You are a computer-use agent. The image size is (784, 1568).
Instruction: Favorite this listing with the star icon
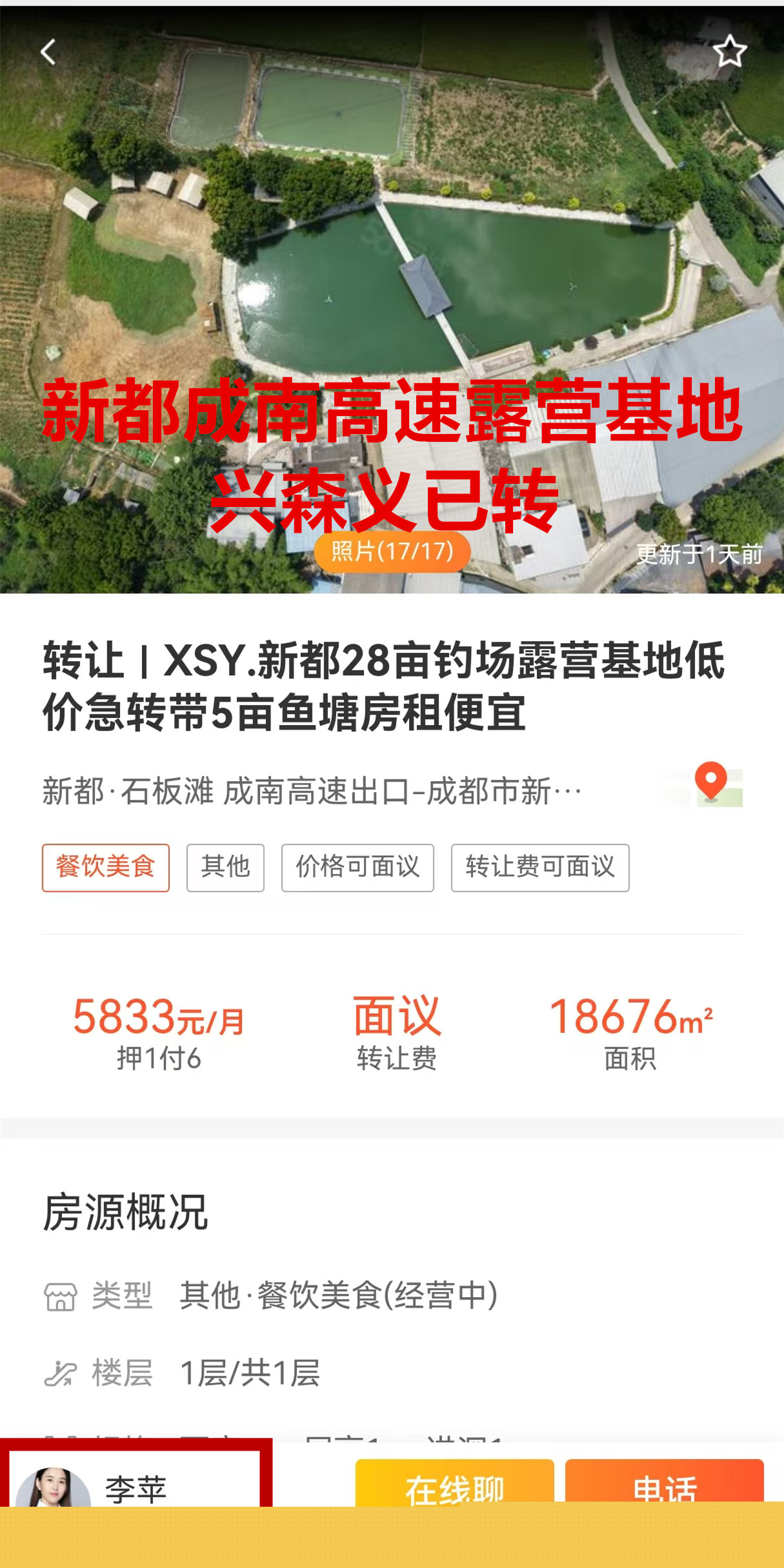tap(729, 52)
